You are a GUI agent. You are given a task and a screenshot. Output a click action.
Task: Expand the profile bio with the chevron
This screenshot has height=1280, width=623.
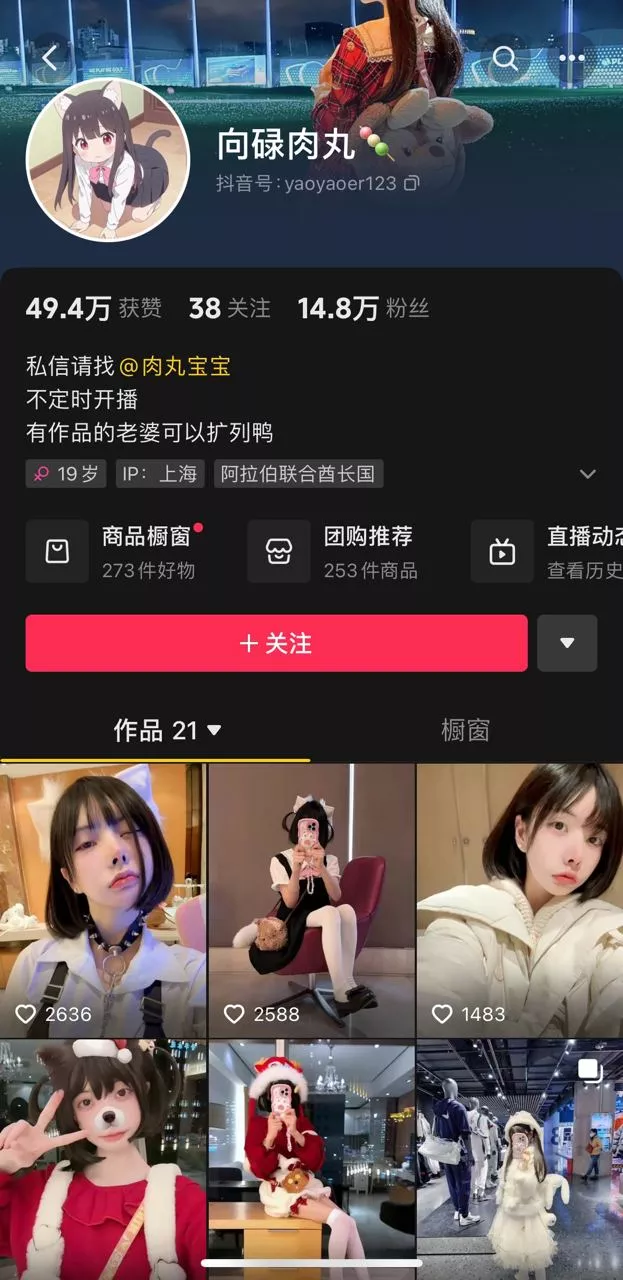point(588,474)
